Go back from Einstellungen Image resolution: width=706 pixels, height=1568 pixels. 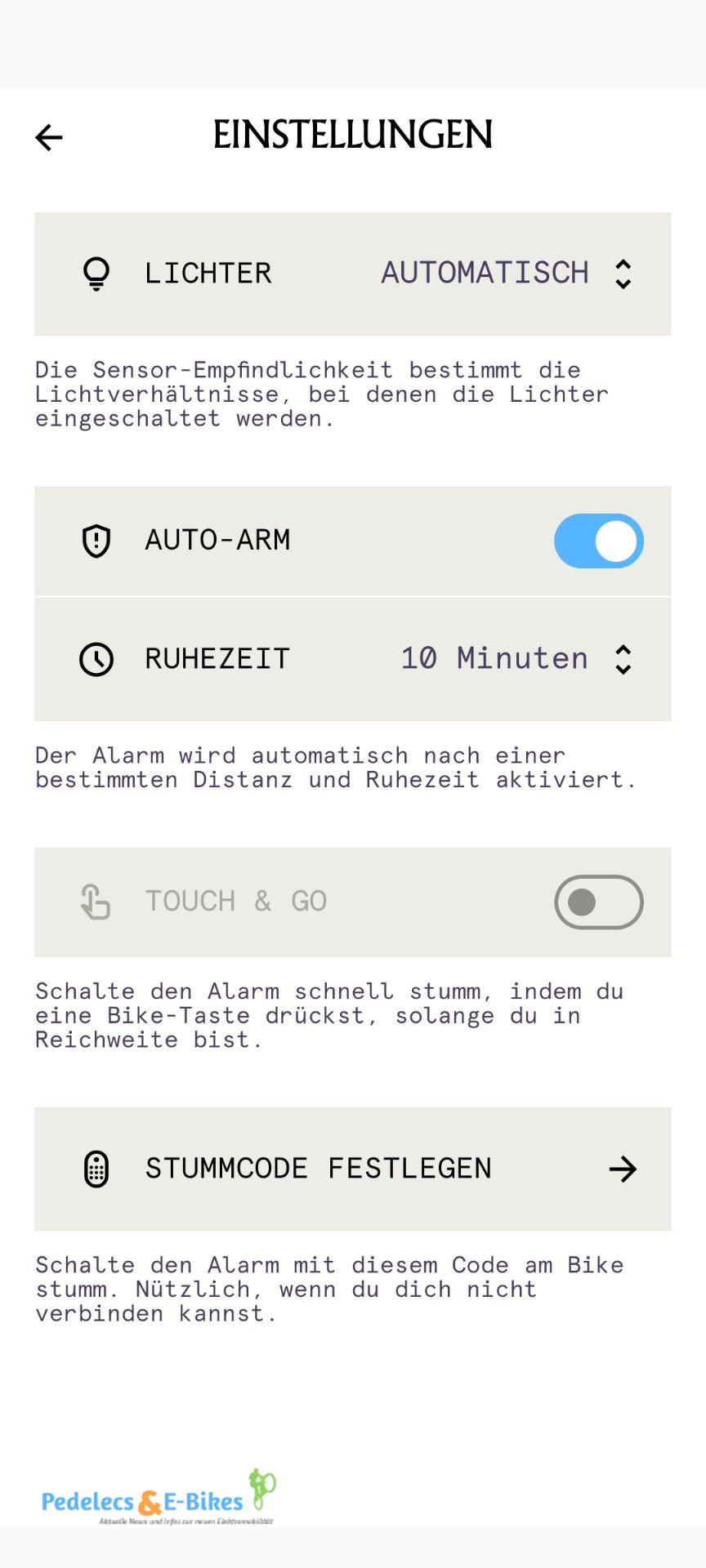pyautogui.click(x=49, y=137)
